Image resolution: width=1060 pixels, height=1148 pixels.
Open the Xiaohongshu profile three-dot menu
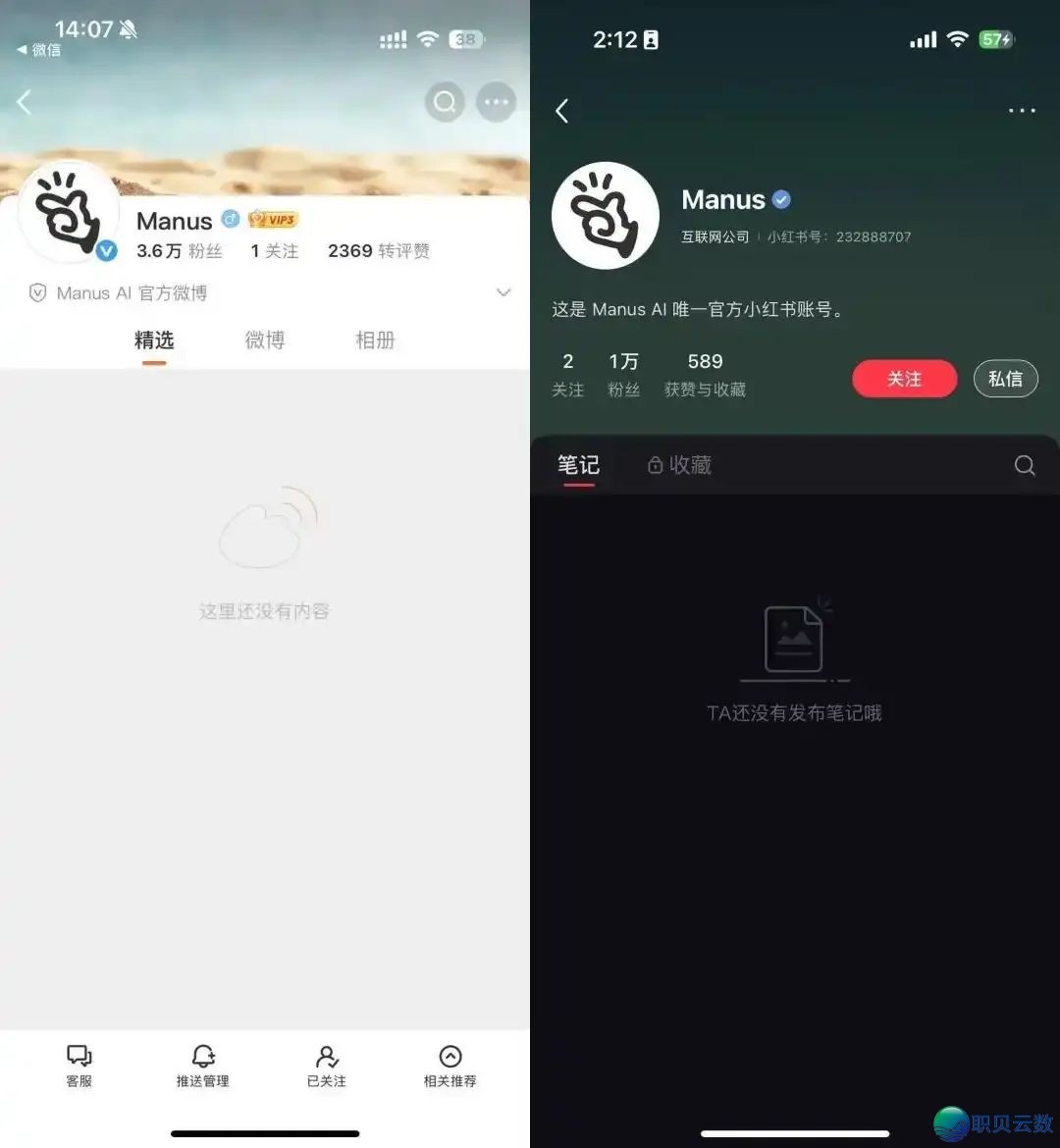click(x=1022, y=111)
